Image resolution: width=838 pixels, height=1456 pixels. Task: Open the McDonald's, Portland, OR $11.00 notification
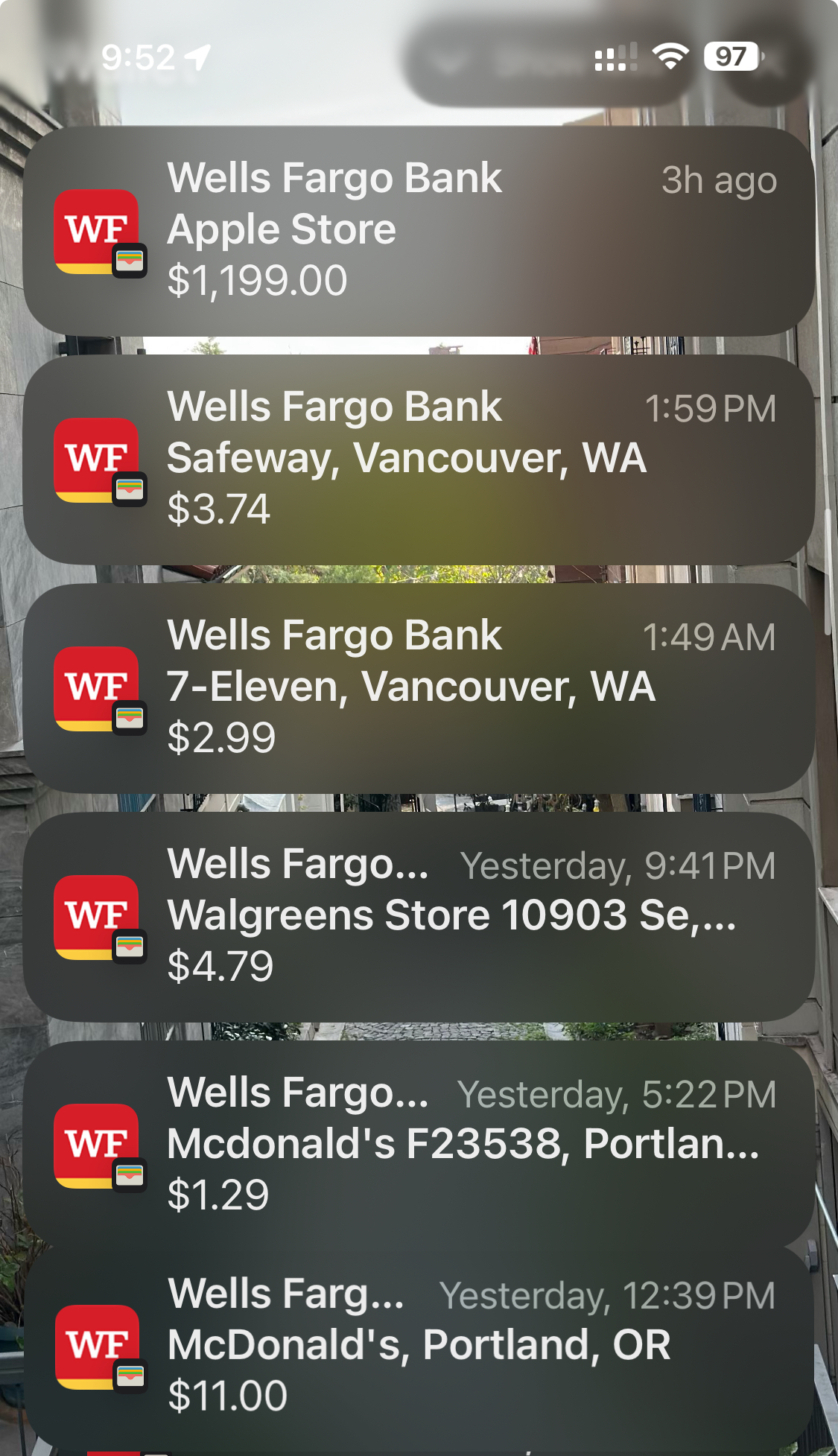click(419, 1348)
